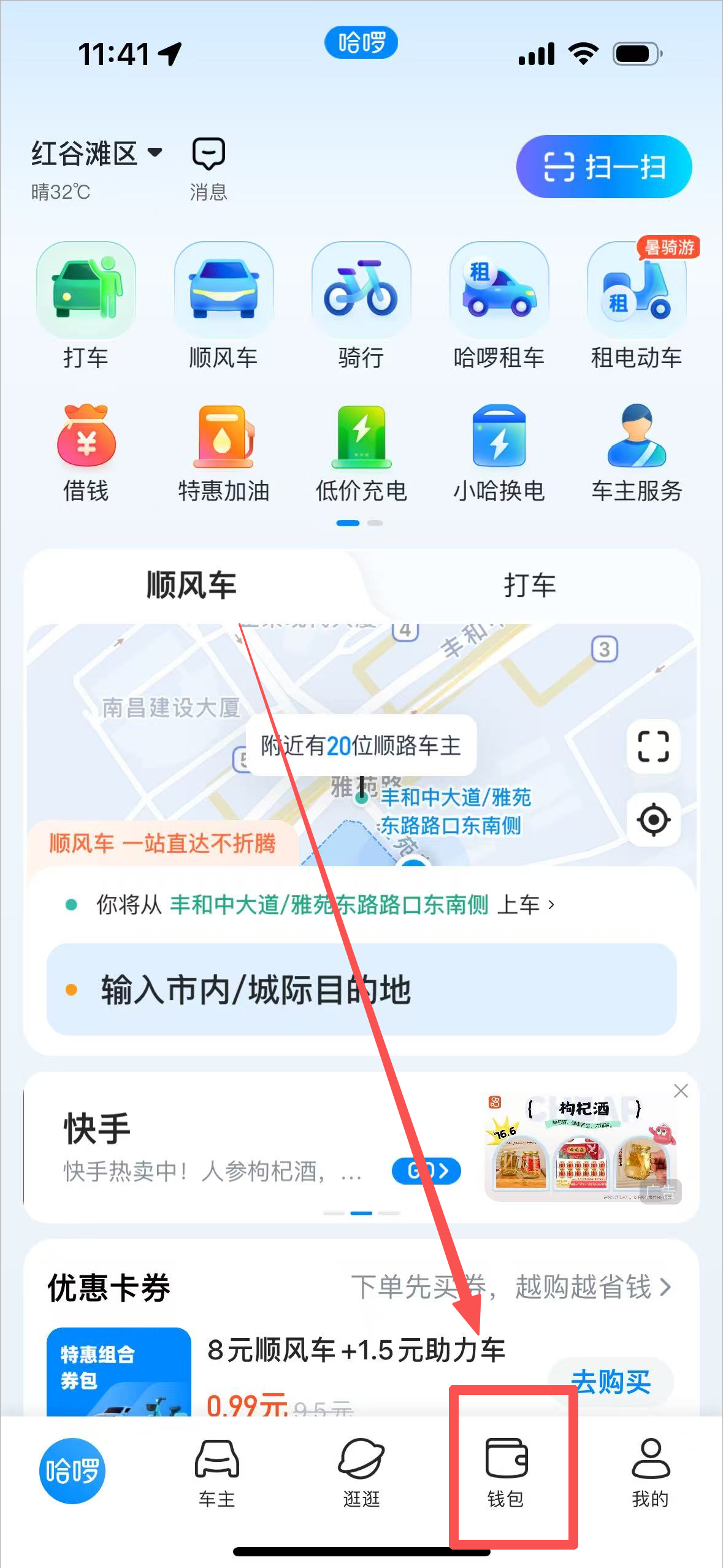
Task: Open the 打车 taxi service
Action: [86, 305]
